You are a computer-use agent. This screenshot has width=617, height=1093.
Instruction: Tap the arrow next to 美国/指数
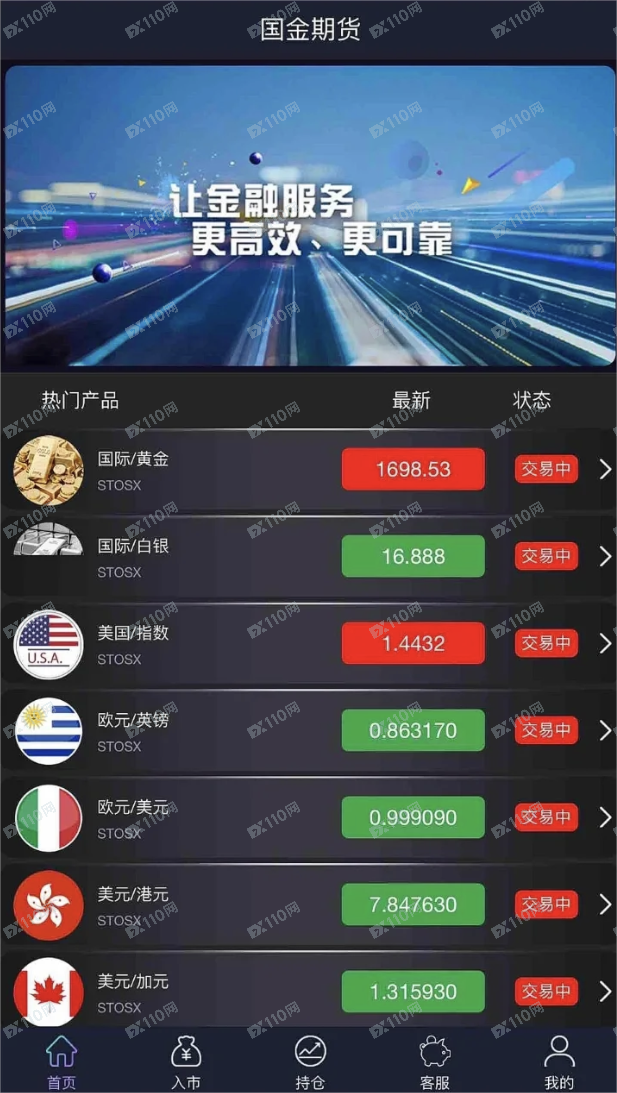pos(604,643)
